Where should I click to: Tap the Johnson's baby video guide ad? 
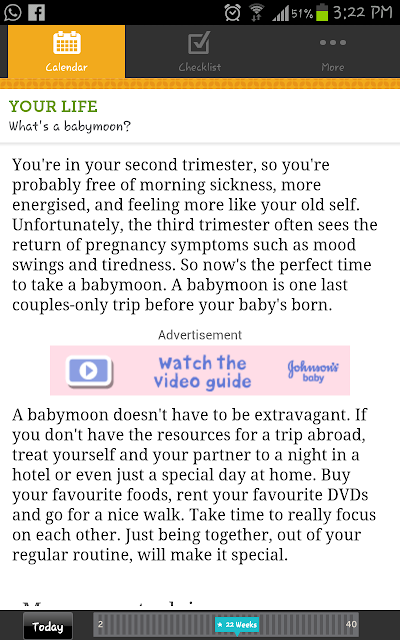200,370
